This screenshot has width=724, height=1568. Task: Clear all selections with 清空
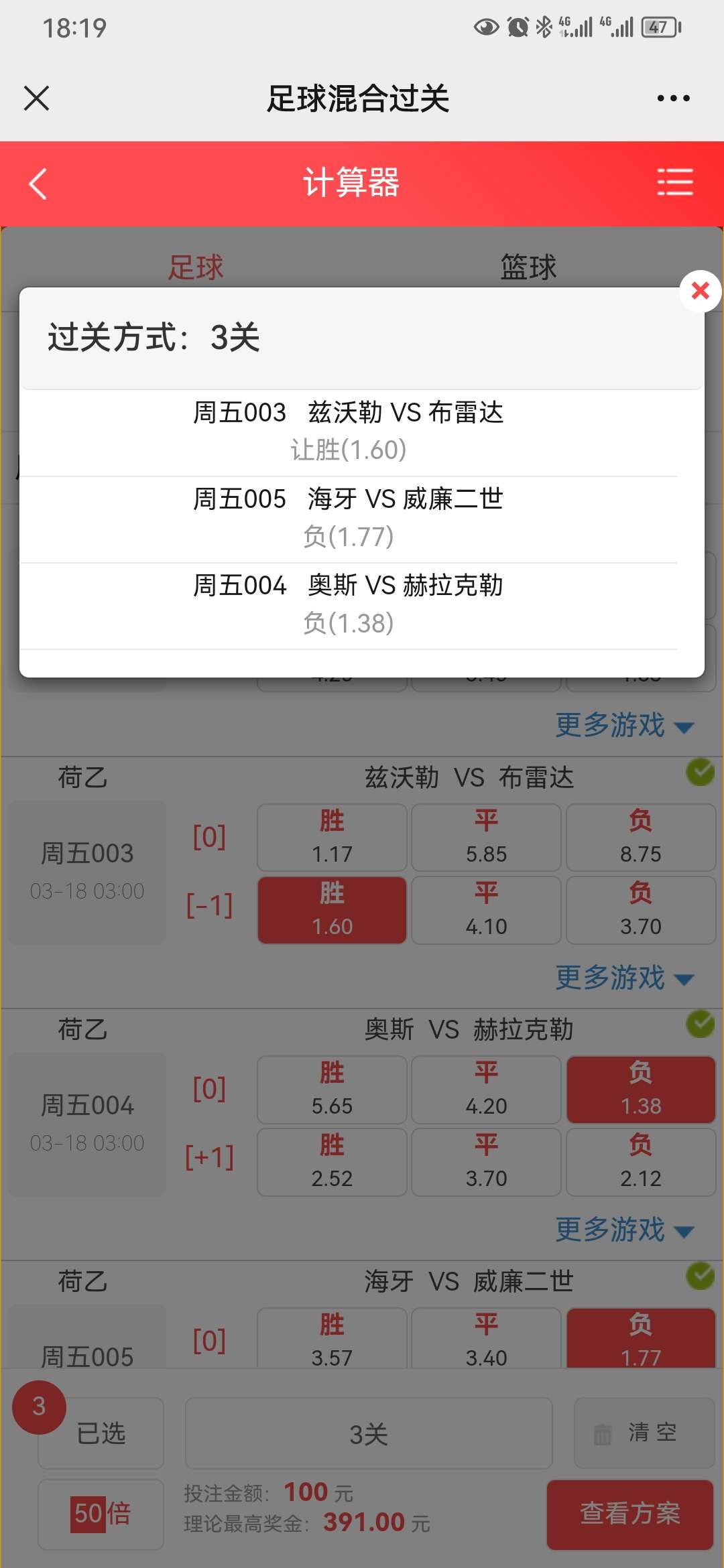pos(644,1433)
